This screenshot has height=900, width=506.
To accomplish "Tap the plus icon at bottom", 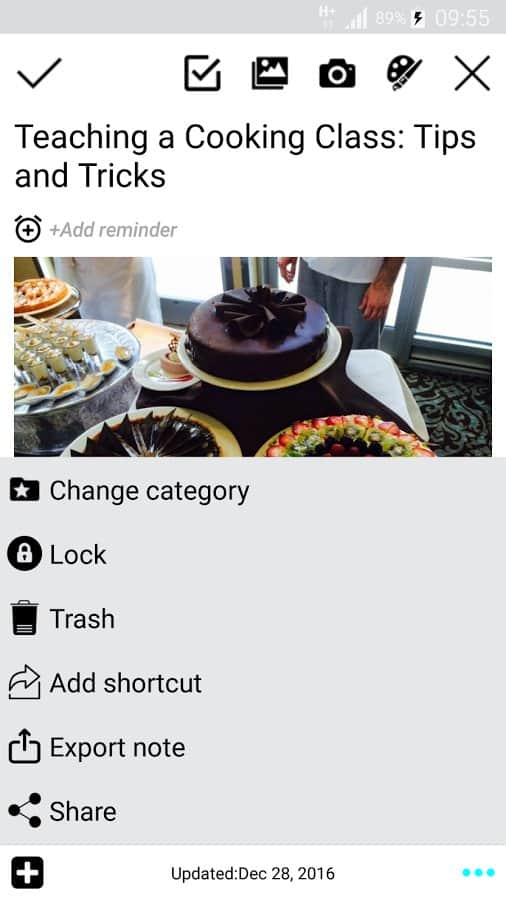I will [27, 873].
